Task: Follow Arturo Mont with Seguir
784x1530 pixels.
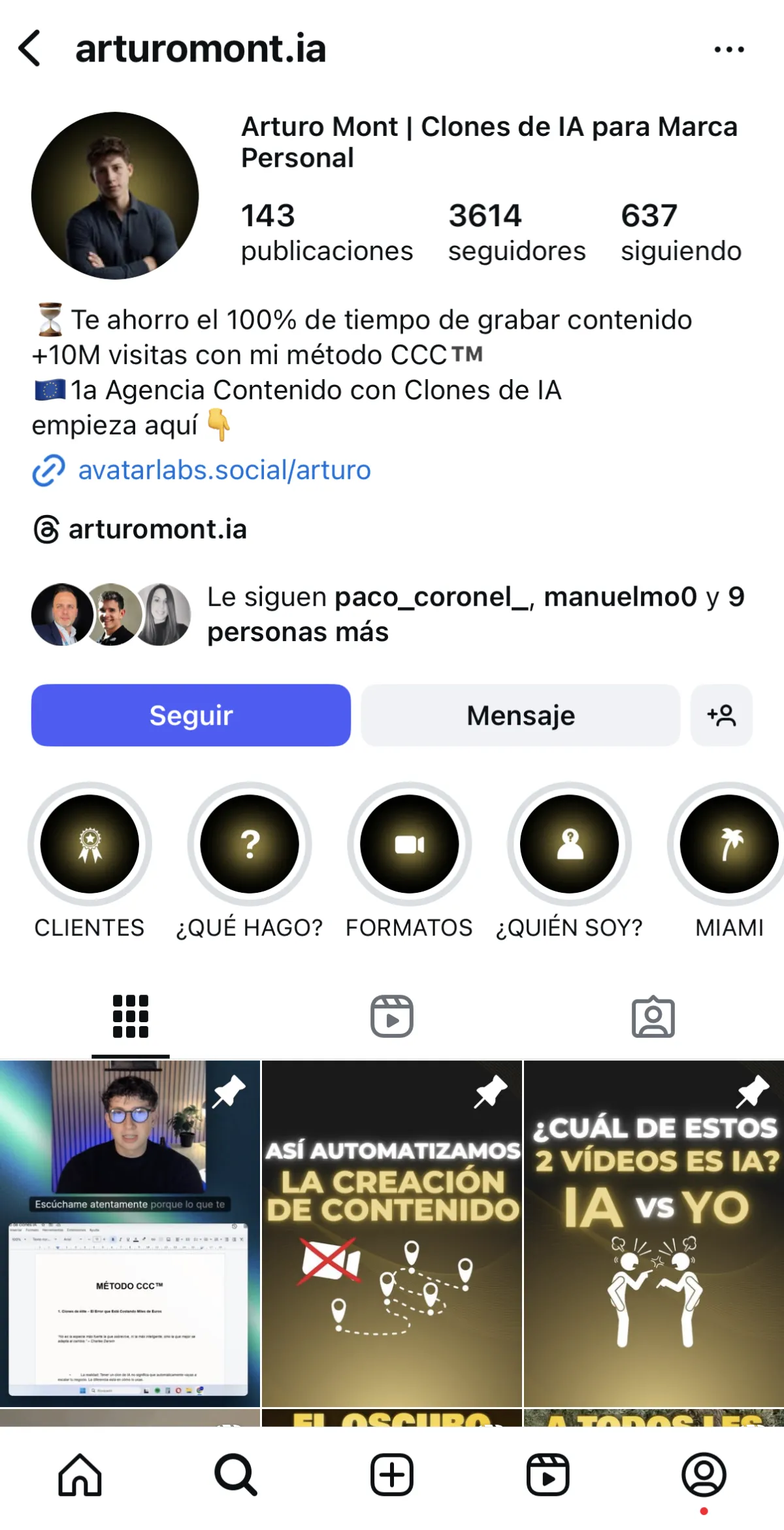Action: click(191, 715)
